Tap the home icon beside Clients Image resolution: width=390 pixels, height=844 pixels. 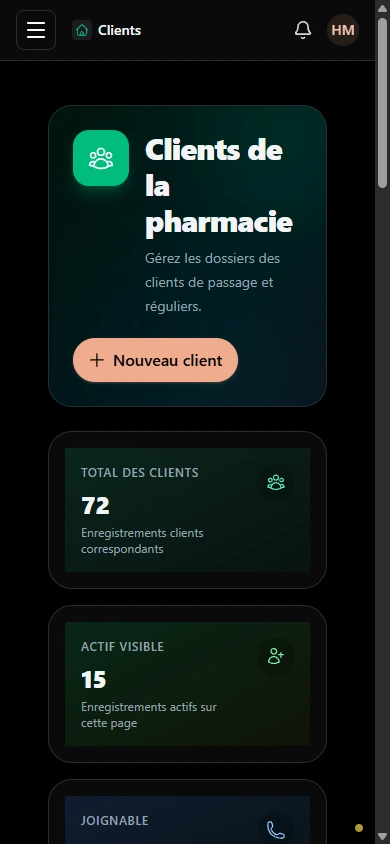82,31
